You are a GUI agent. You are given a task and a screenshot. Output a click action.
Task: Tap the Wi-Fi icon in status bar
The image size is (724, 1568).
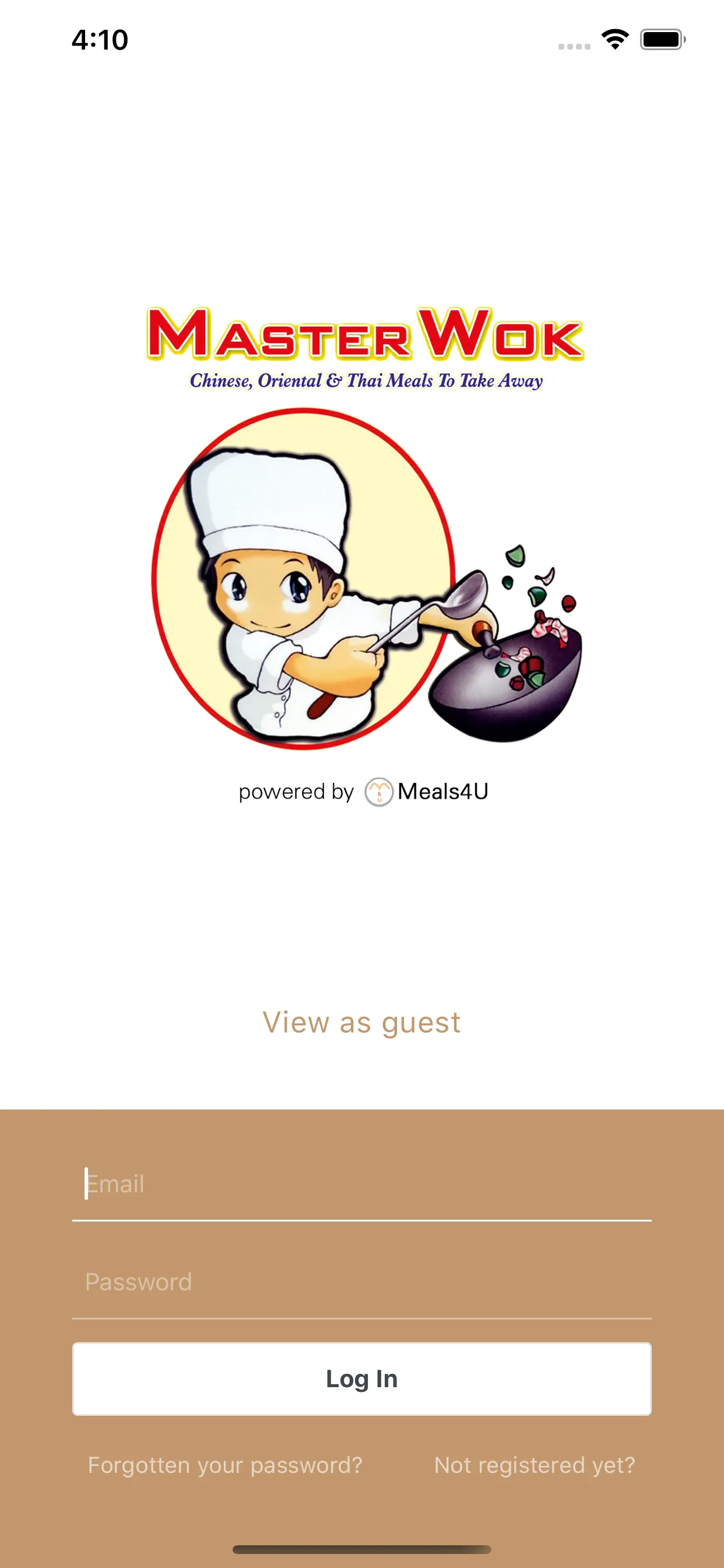614,38
